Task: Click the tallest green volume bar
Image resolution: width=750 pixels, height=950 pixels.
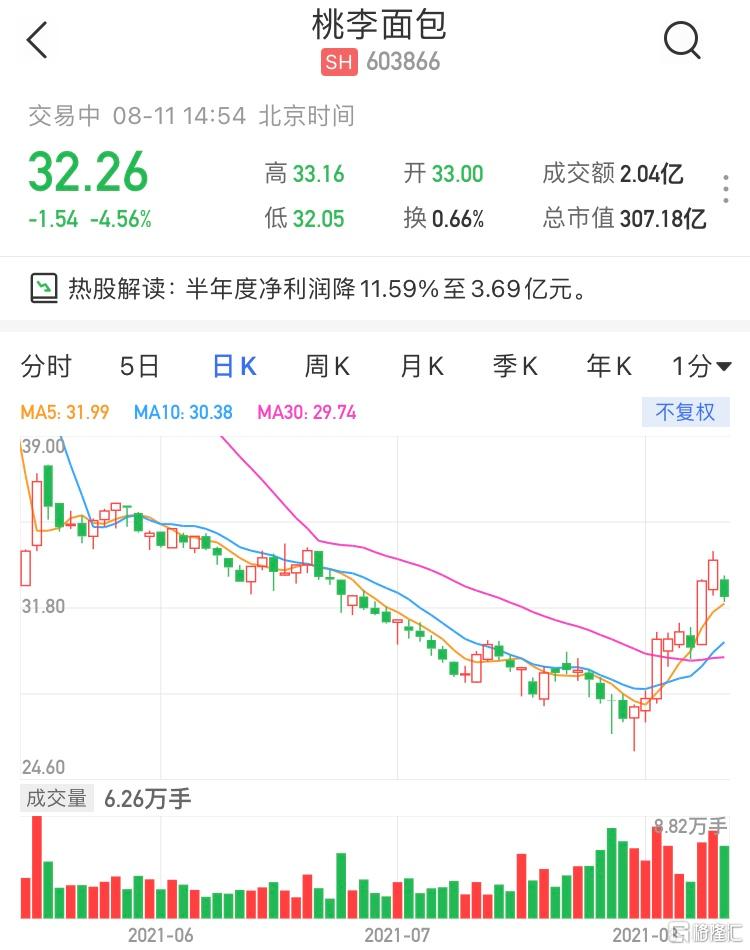Action: coord(610,870)
